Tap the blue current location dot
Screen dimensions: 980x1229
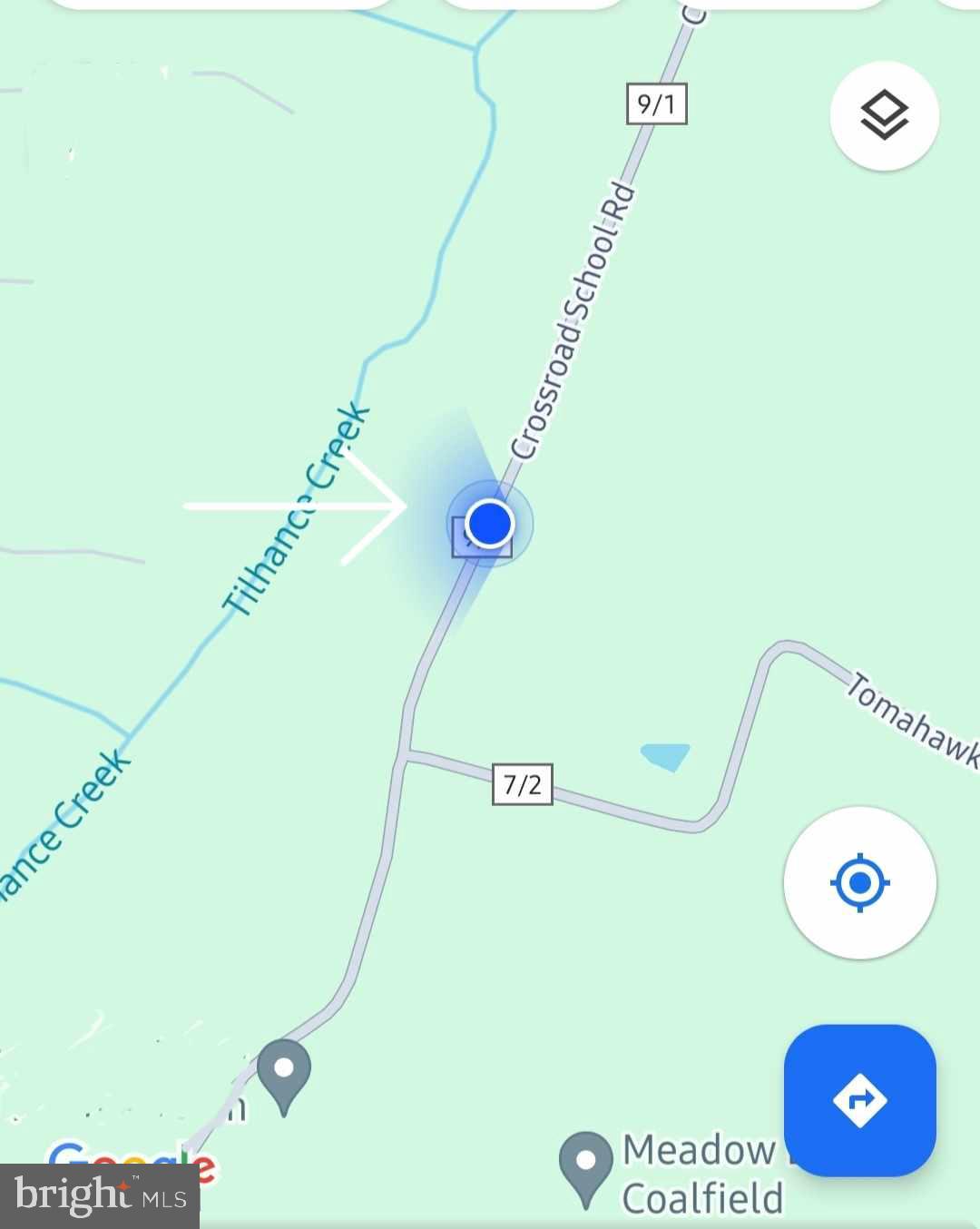click(488, 524)
